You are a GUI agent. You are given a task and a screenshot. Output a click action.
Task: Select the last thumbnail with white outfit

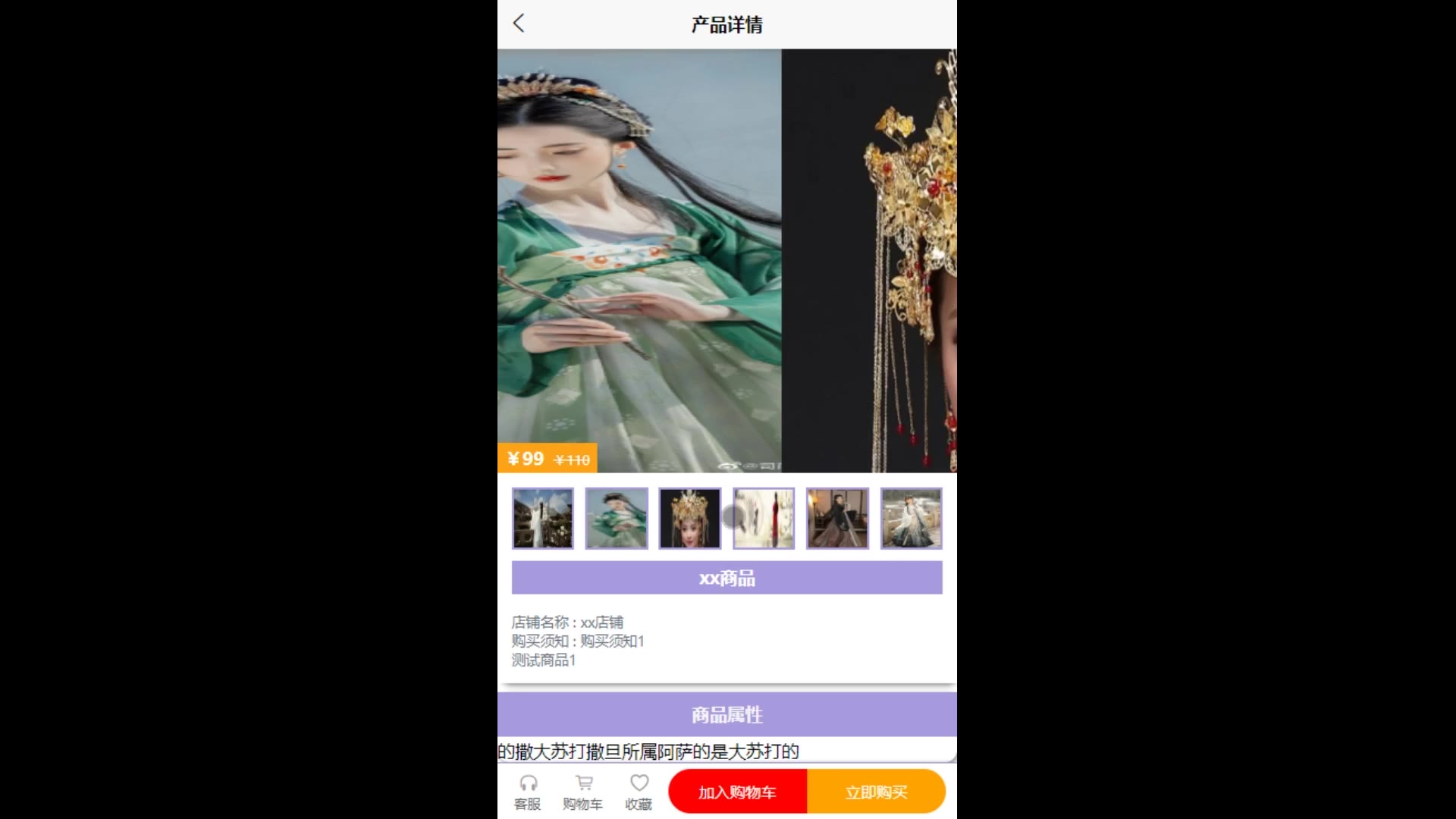click(x=911, y=518)
